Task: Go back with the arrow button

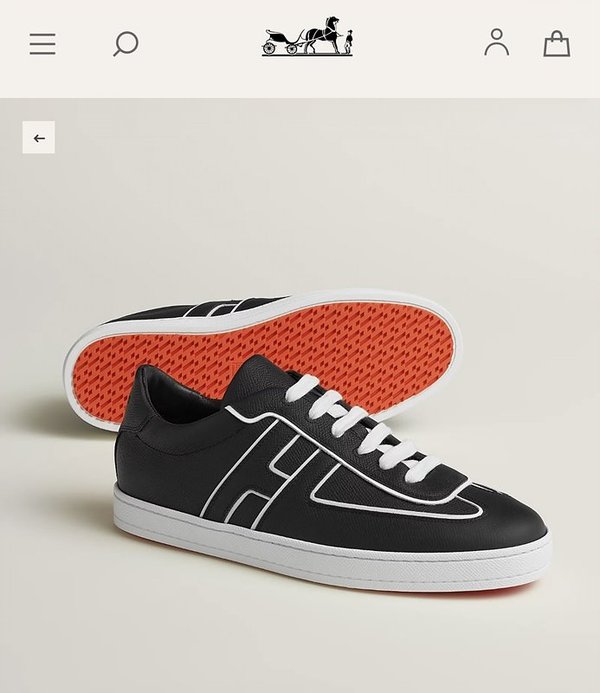Action: pyautogui.click(x=39, y=138)
